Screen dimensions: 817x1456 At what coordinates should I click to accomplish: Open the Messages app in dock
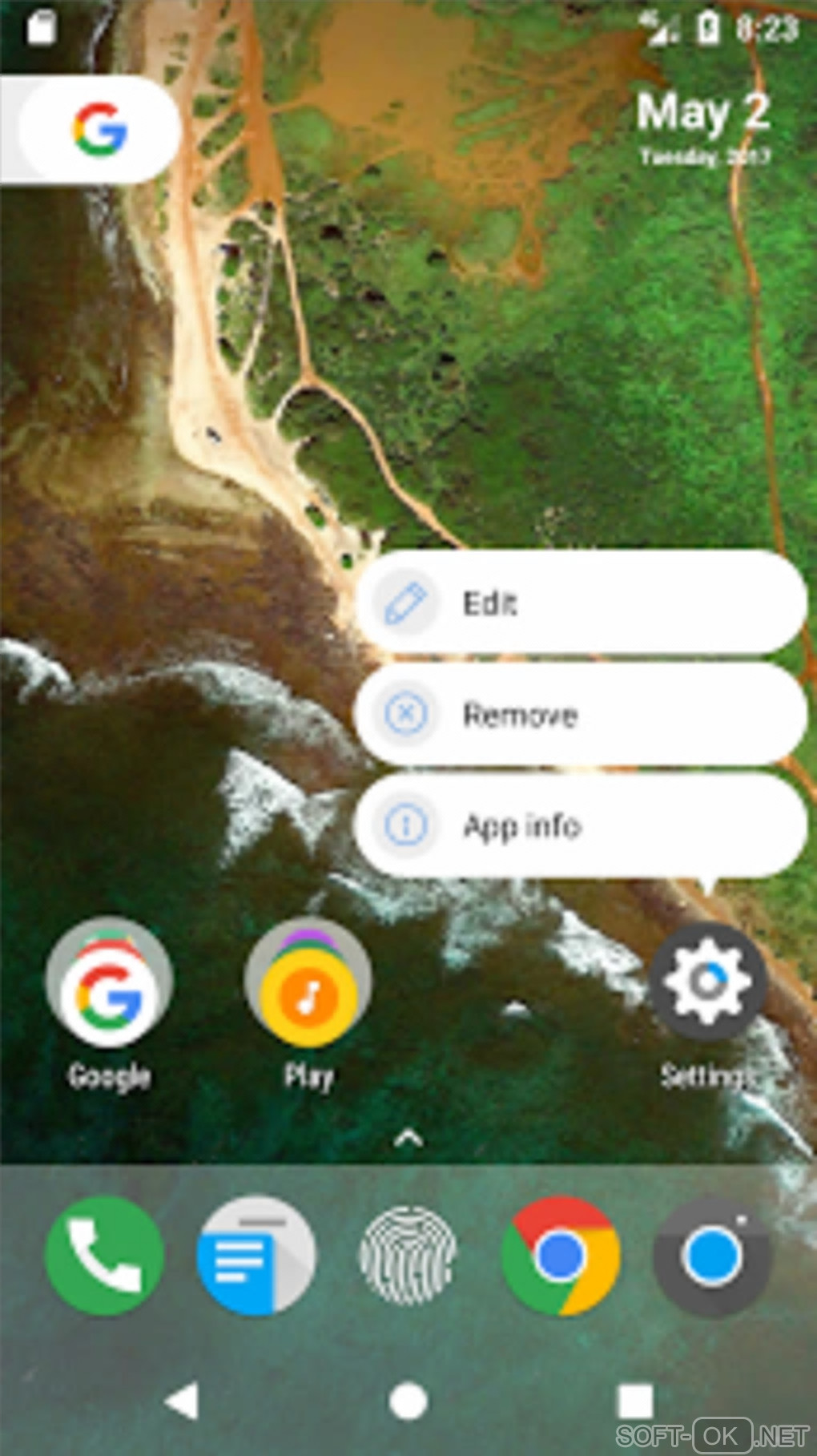(256, 1255)
